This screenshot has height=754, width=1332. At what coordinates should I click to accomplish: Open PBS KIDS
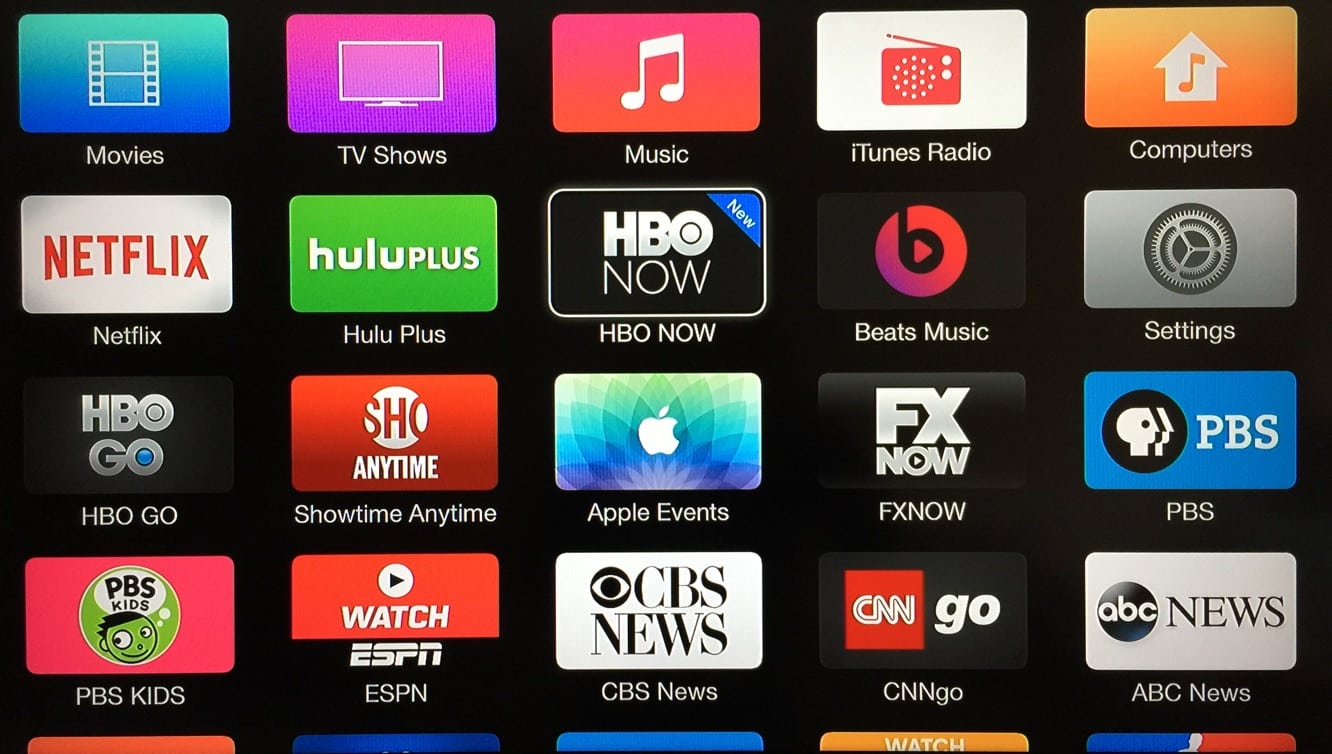130,615
